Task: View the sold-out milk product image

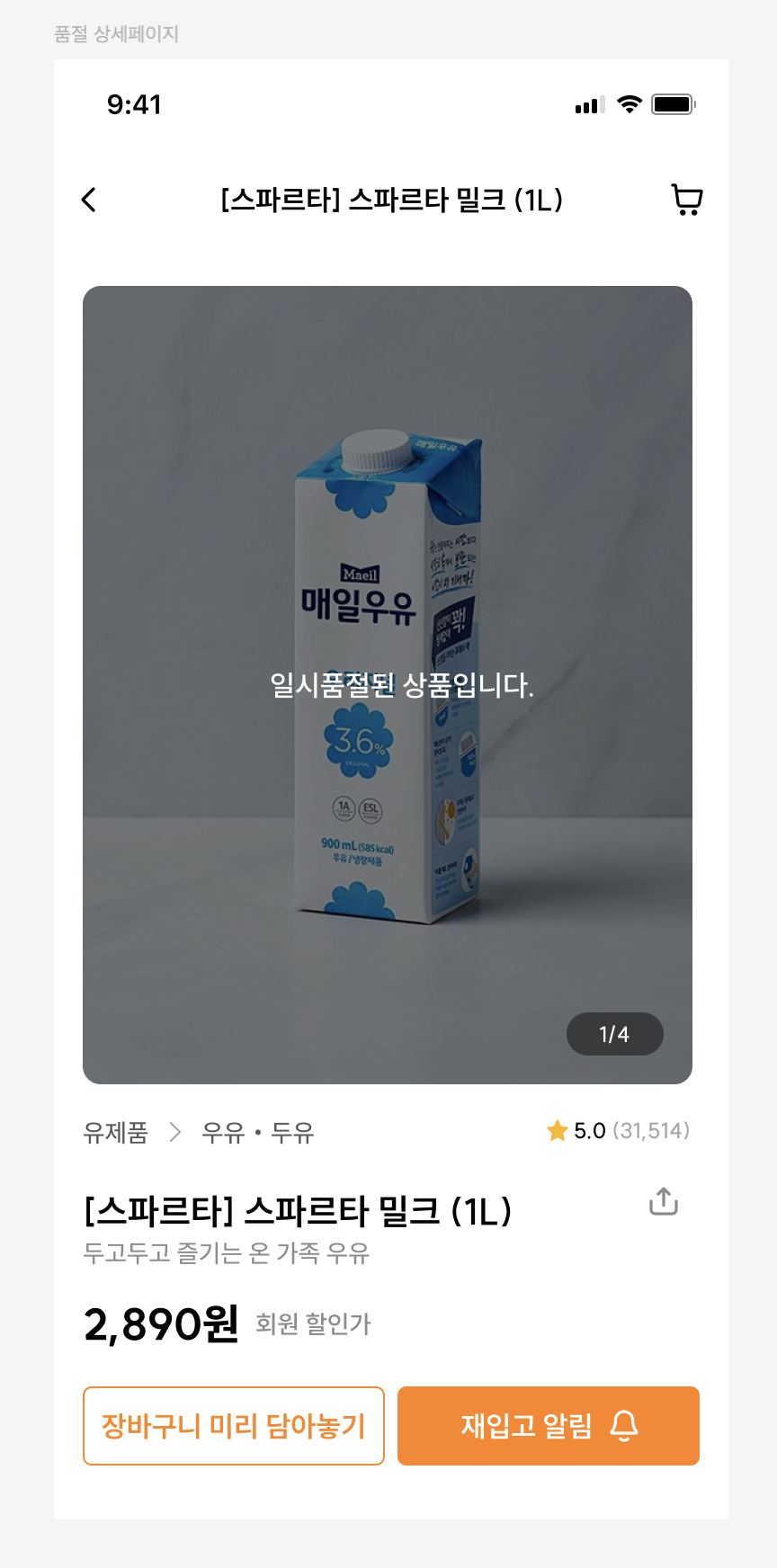Action: point(388,685)
